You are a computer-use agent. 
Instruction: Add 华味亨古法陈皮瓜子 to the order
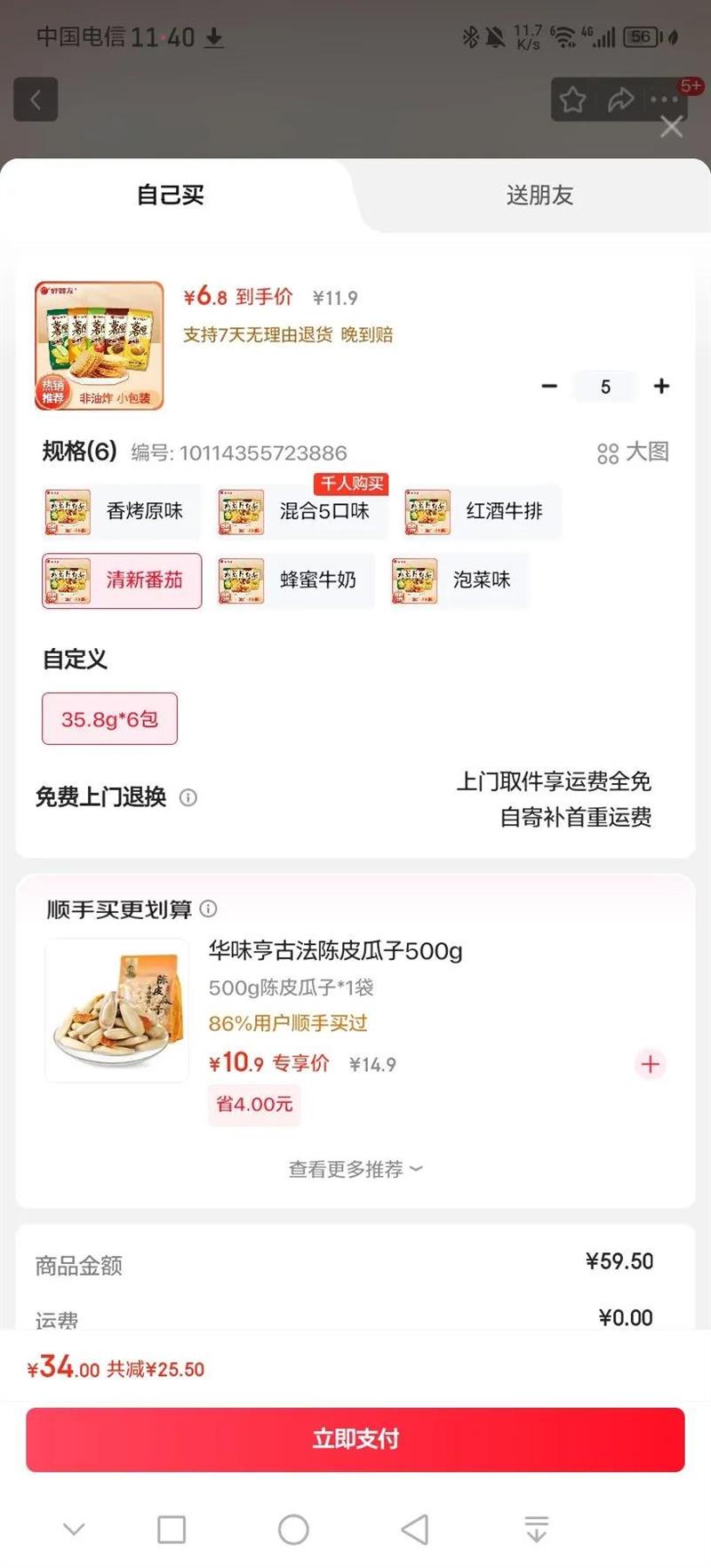[650, 1064]
